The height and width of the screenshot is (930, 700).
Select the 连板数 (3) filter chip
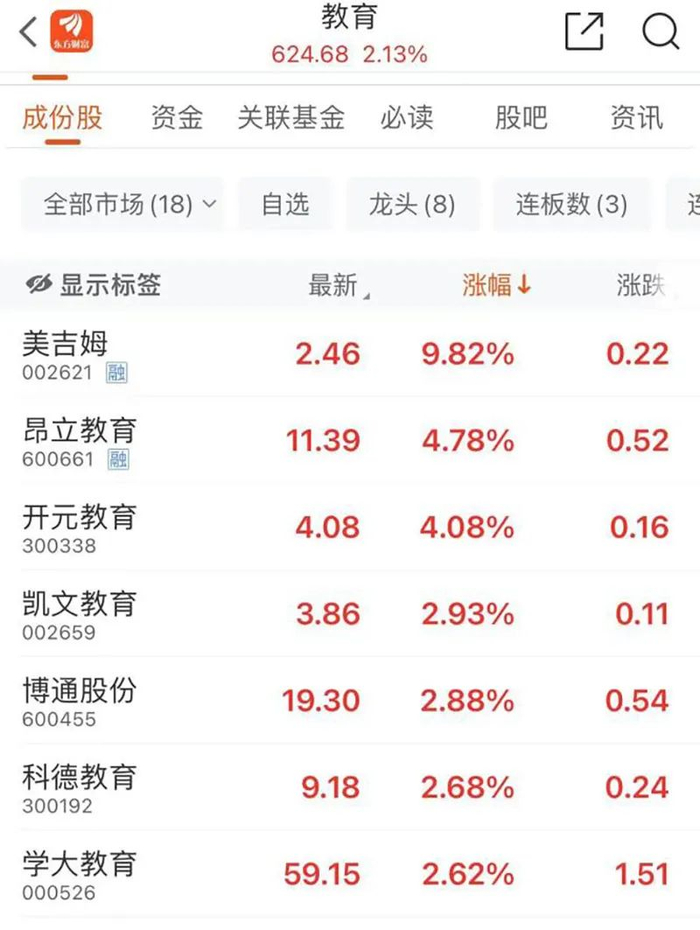572,205
